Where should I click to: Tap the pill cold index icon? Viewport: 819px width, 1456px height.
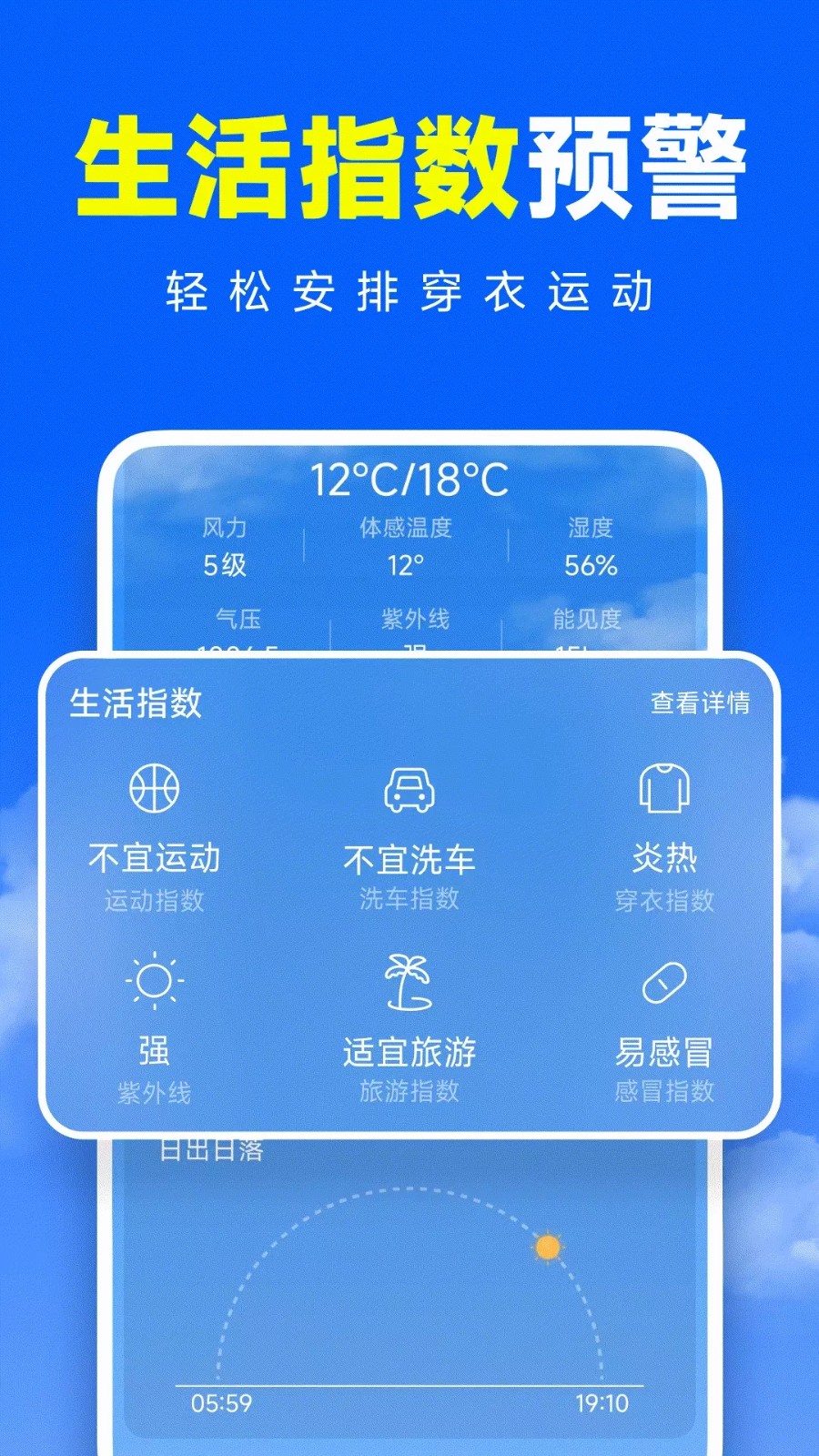(x=664, y=981)
